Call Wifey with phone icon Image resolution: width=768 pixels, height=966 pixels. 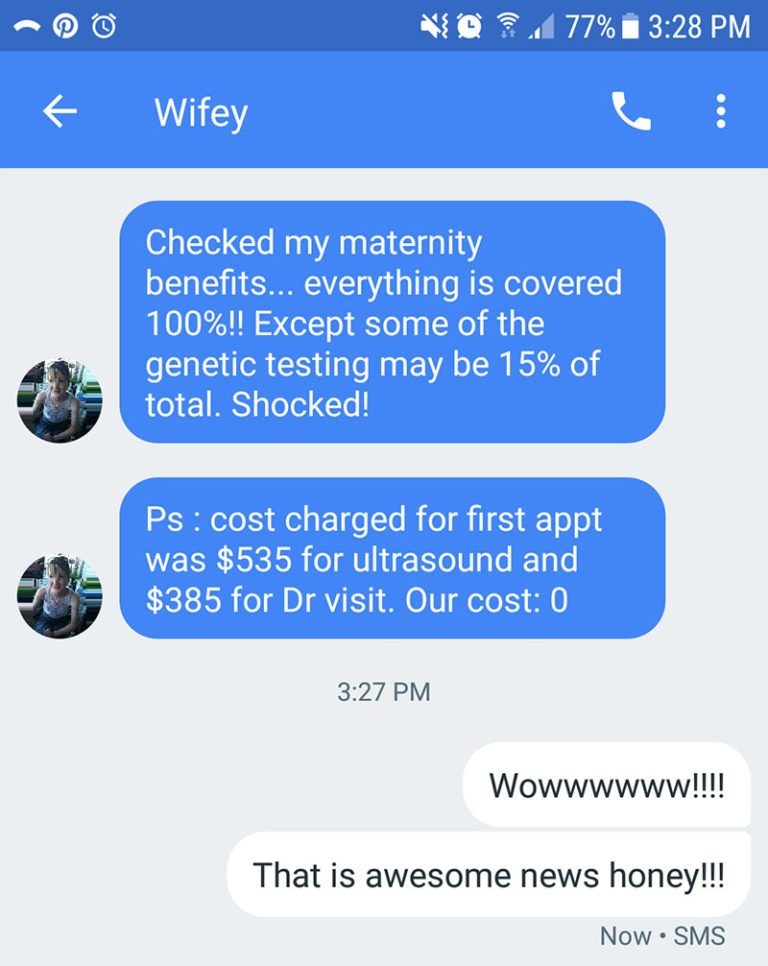coord(630,112)
